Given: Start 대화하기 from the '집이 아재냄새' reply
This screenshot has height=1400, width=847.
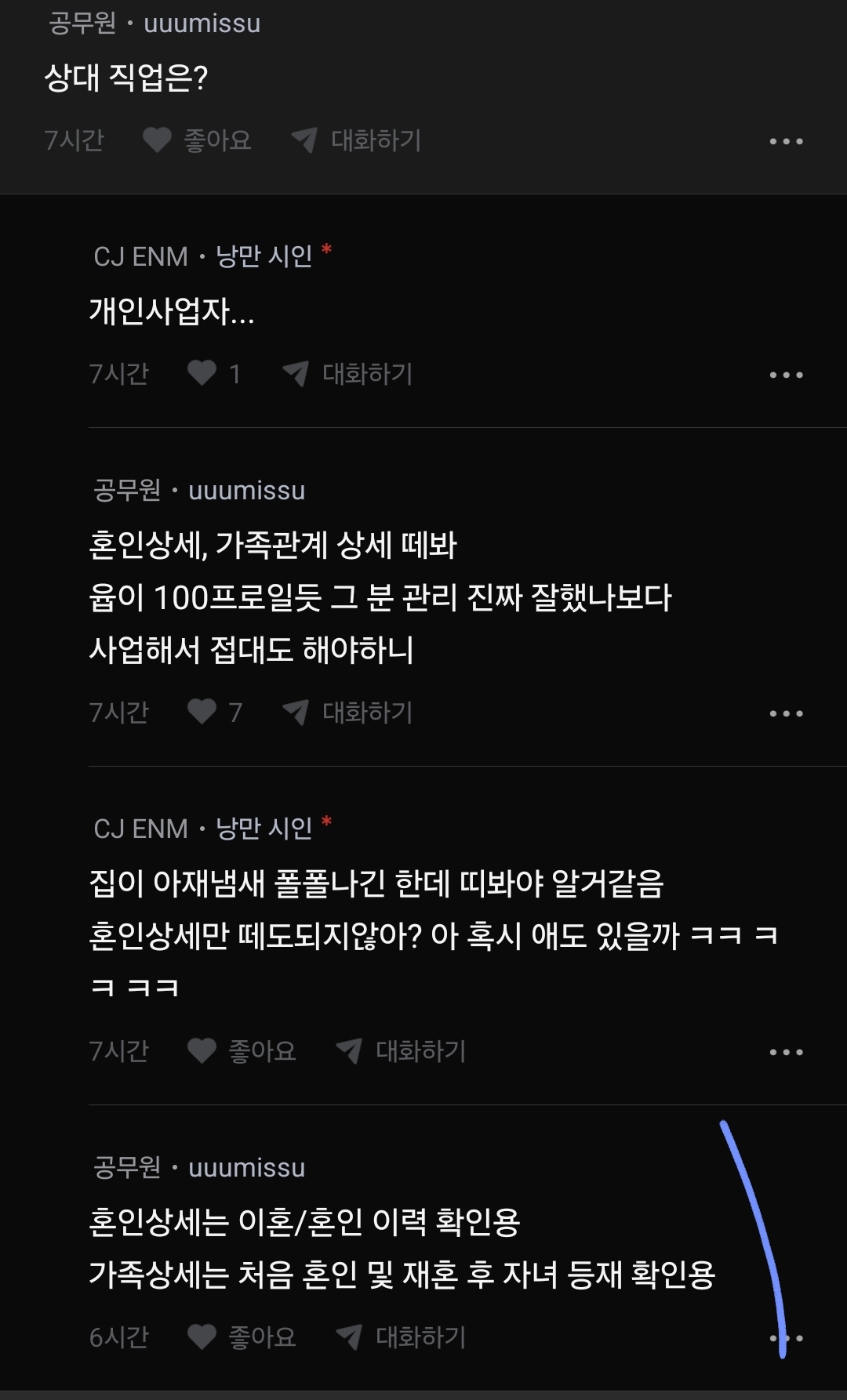Looking at the screenshot, I should [x=402, y=1051].
